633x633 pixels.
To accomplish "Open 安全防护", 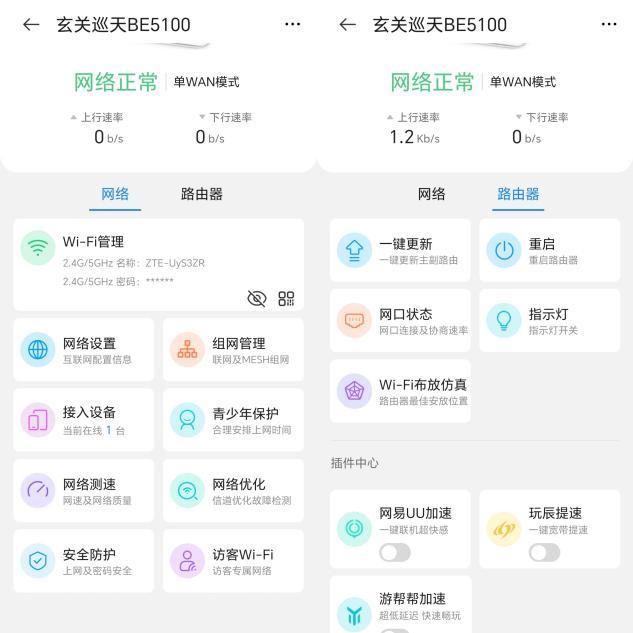I will coord(84,561).
